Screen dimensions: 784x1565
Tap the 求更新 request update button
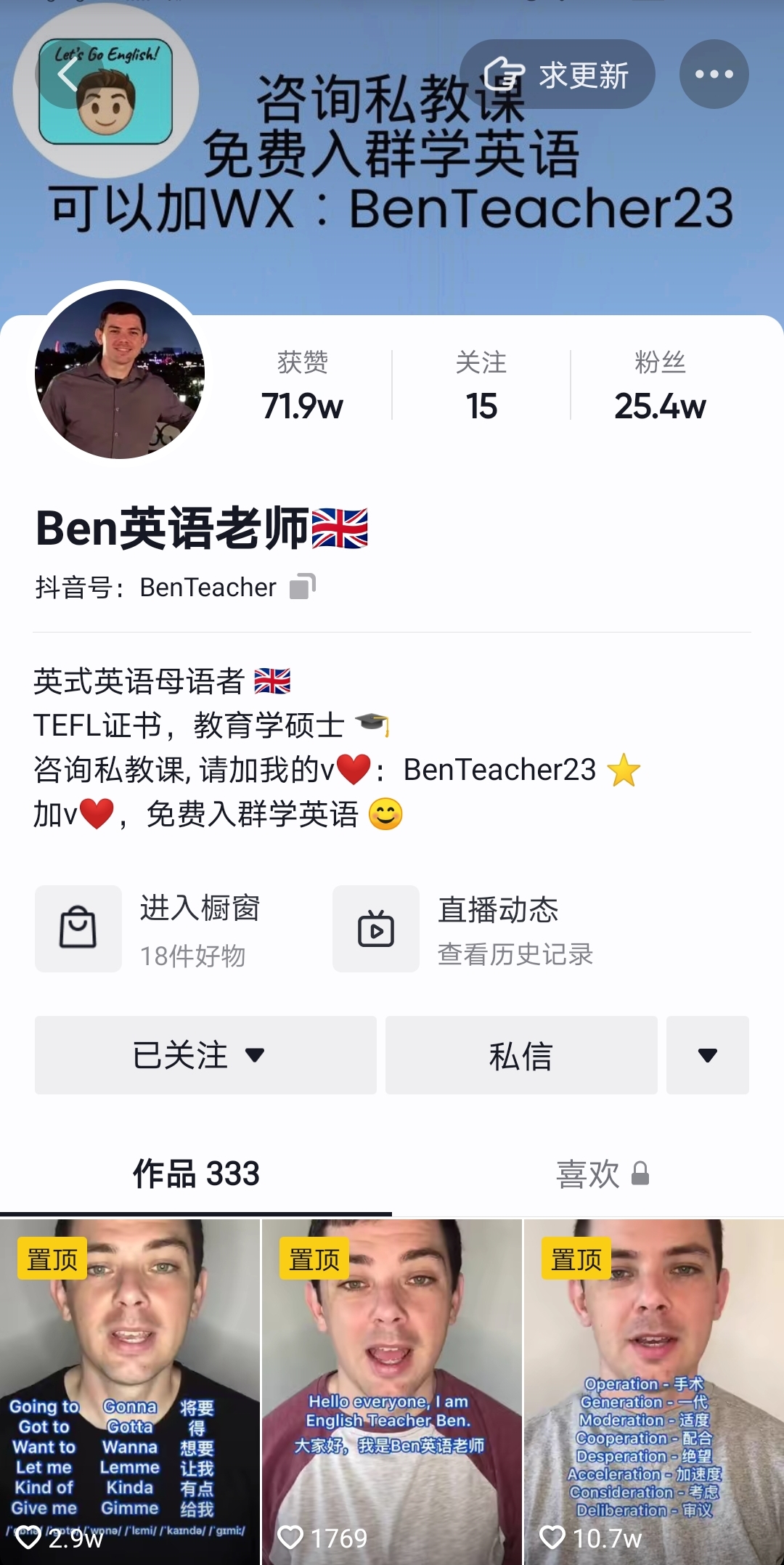tap(557, 74)
